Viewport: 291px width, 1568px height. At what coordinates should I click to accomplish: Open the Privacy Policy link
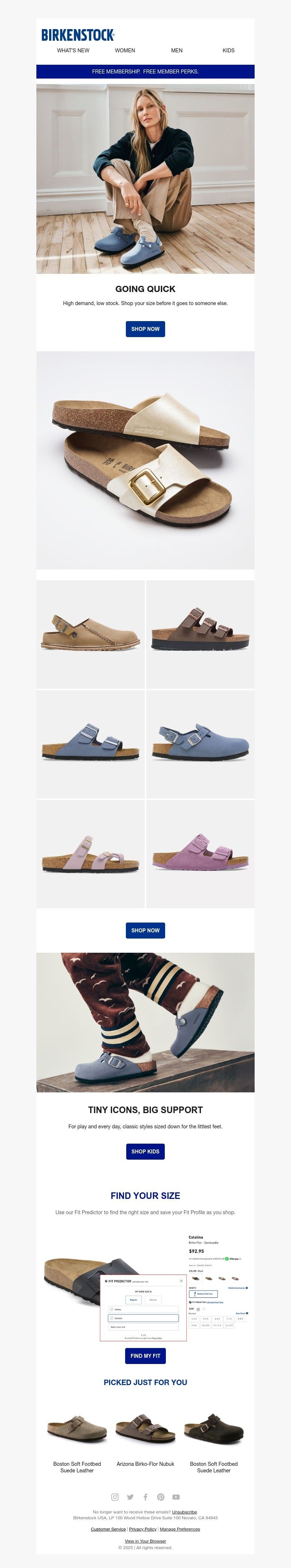(143, 1529)
